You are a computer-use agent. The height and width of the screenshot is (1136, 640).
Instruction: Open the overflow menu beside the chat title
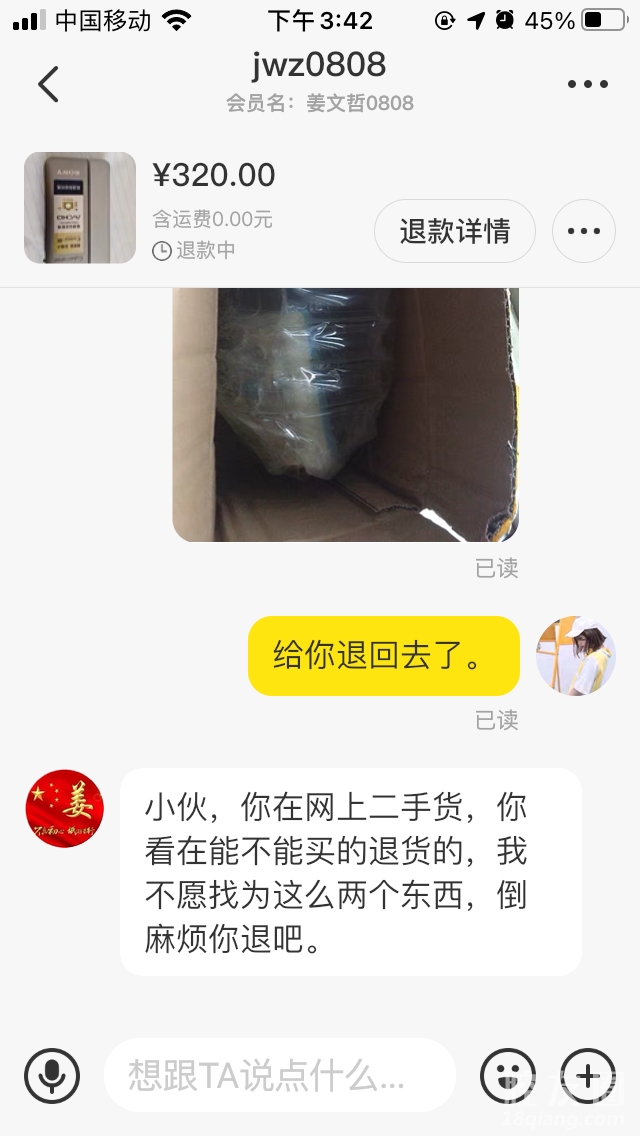pos(587,85)
